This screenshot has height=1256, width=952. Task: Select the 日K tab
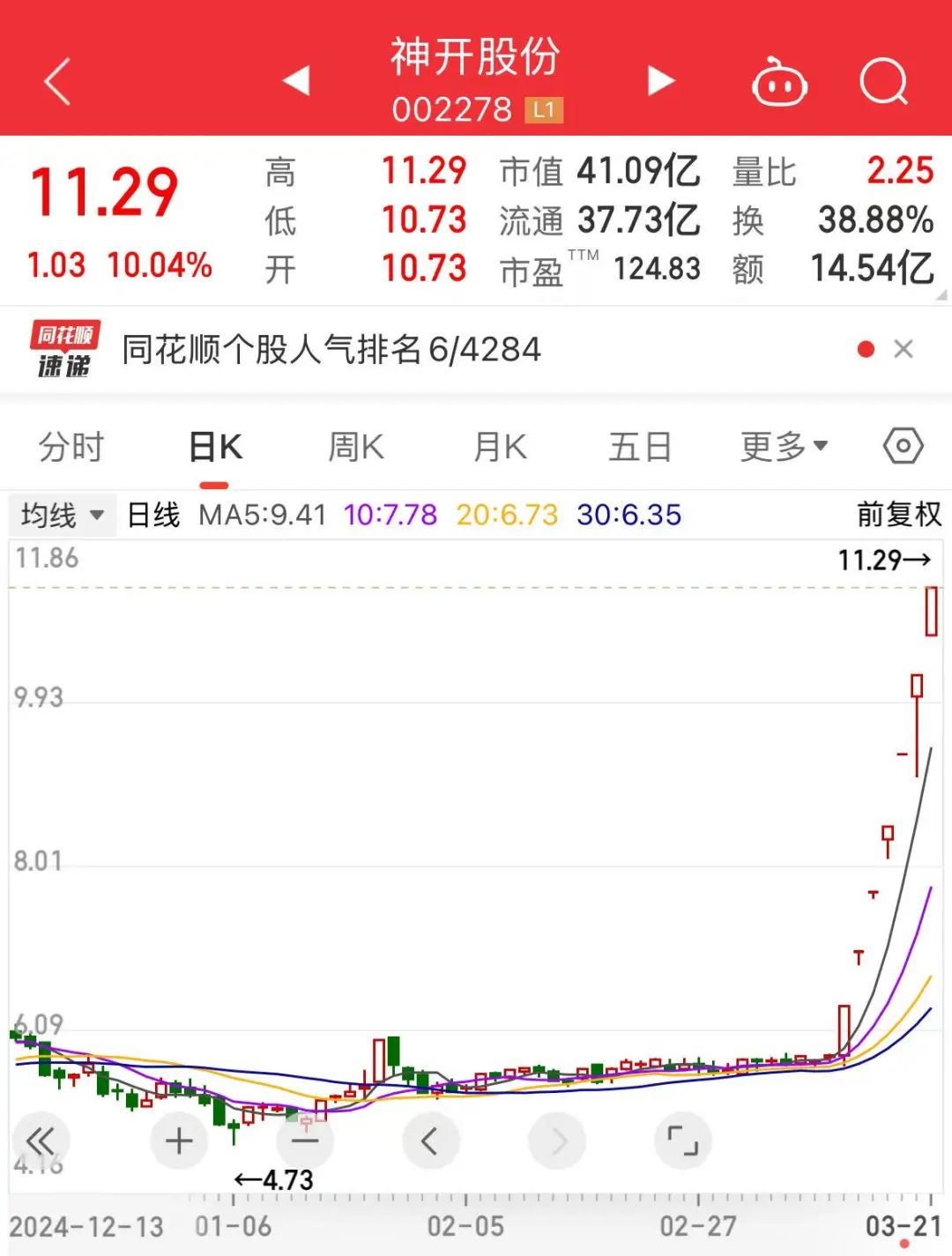[x=215, y=447]
